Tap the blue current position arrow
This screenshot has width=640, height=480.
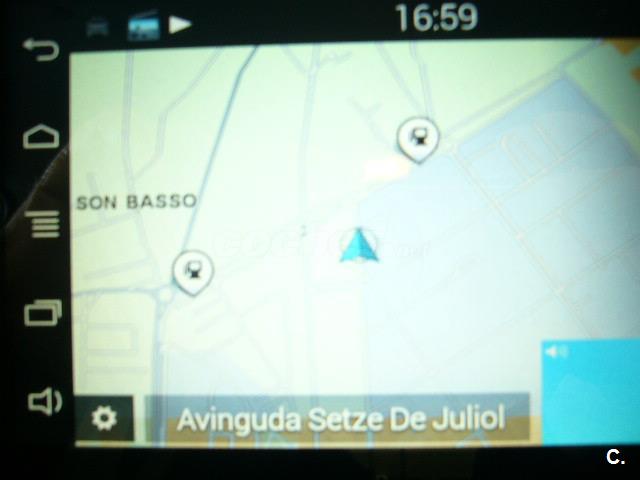[358, 246]
